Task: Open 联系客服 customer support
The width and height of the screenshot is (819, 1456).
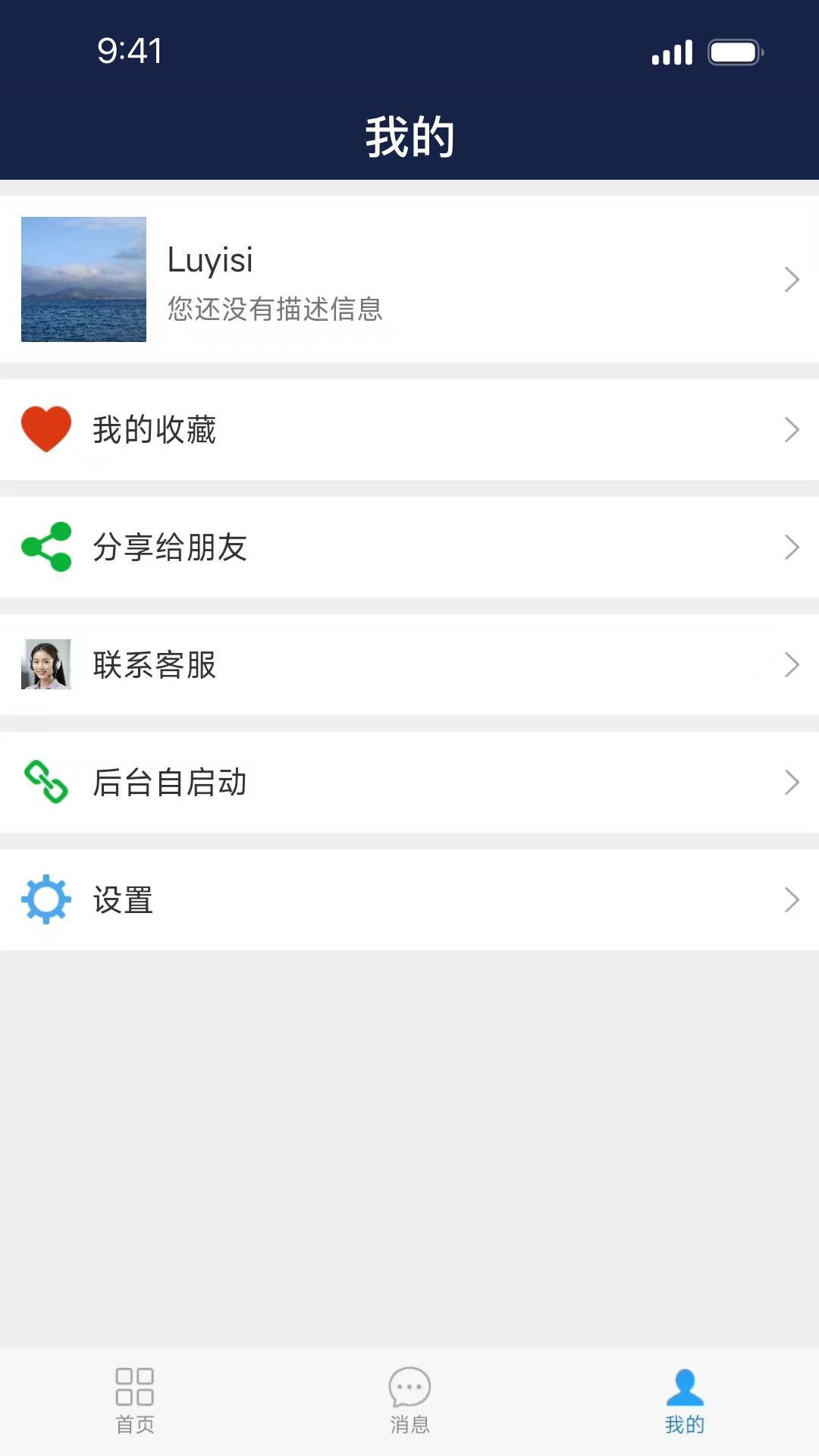Action: [155, 665]
